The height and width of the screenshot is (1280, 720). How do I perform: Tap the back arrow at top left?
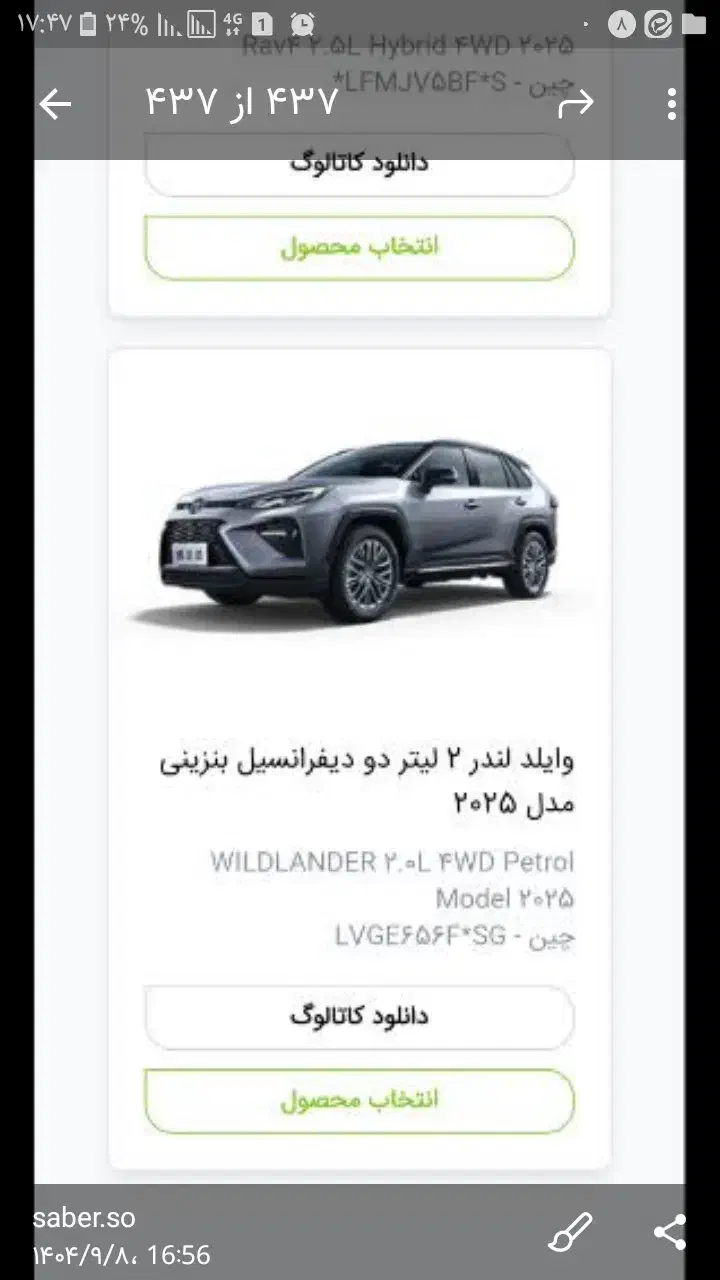[56, 103]
